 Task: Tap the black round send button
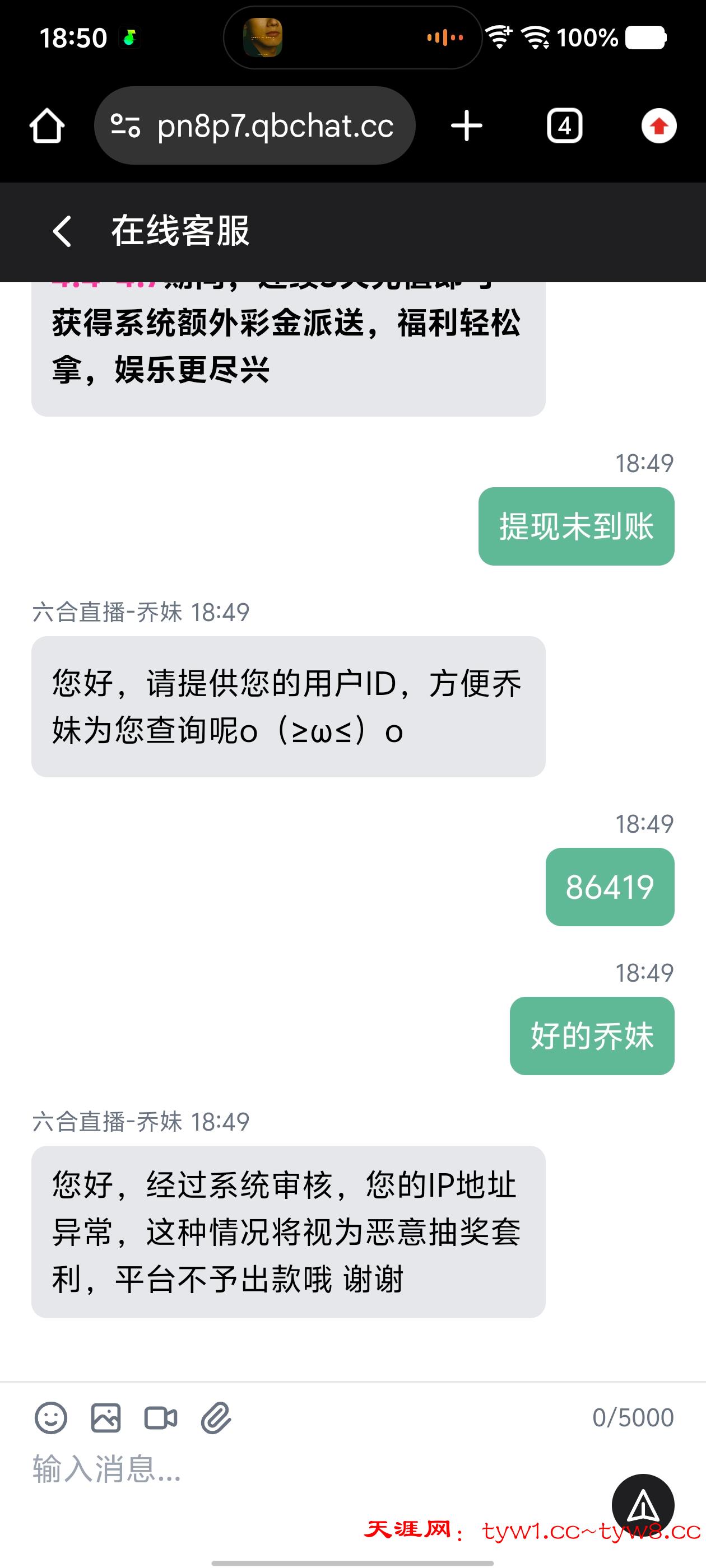pos(643,1505)
